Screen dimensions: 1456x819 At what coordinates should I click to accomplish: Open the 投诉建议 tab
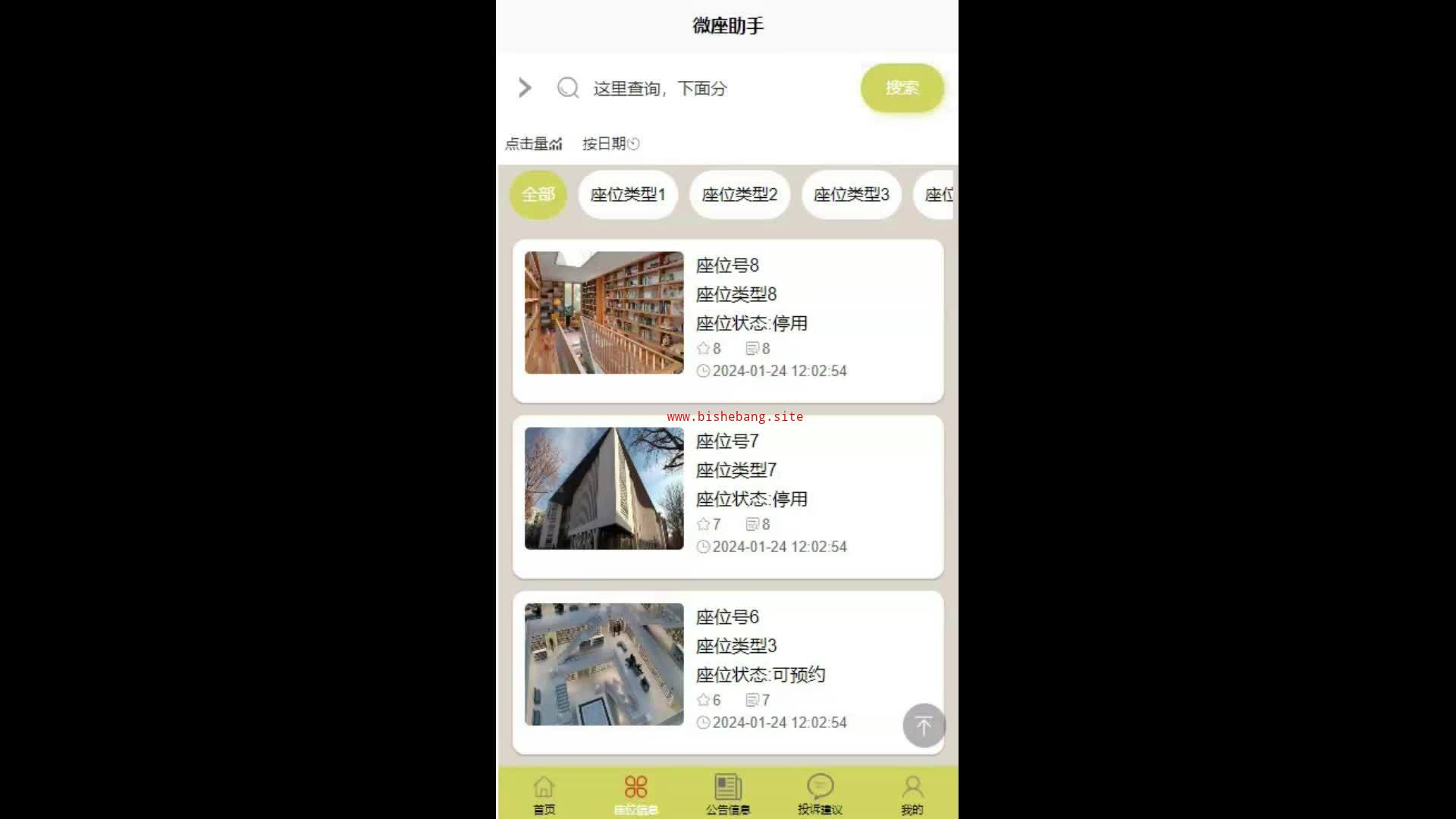coord(820,794)
